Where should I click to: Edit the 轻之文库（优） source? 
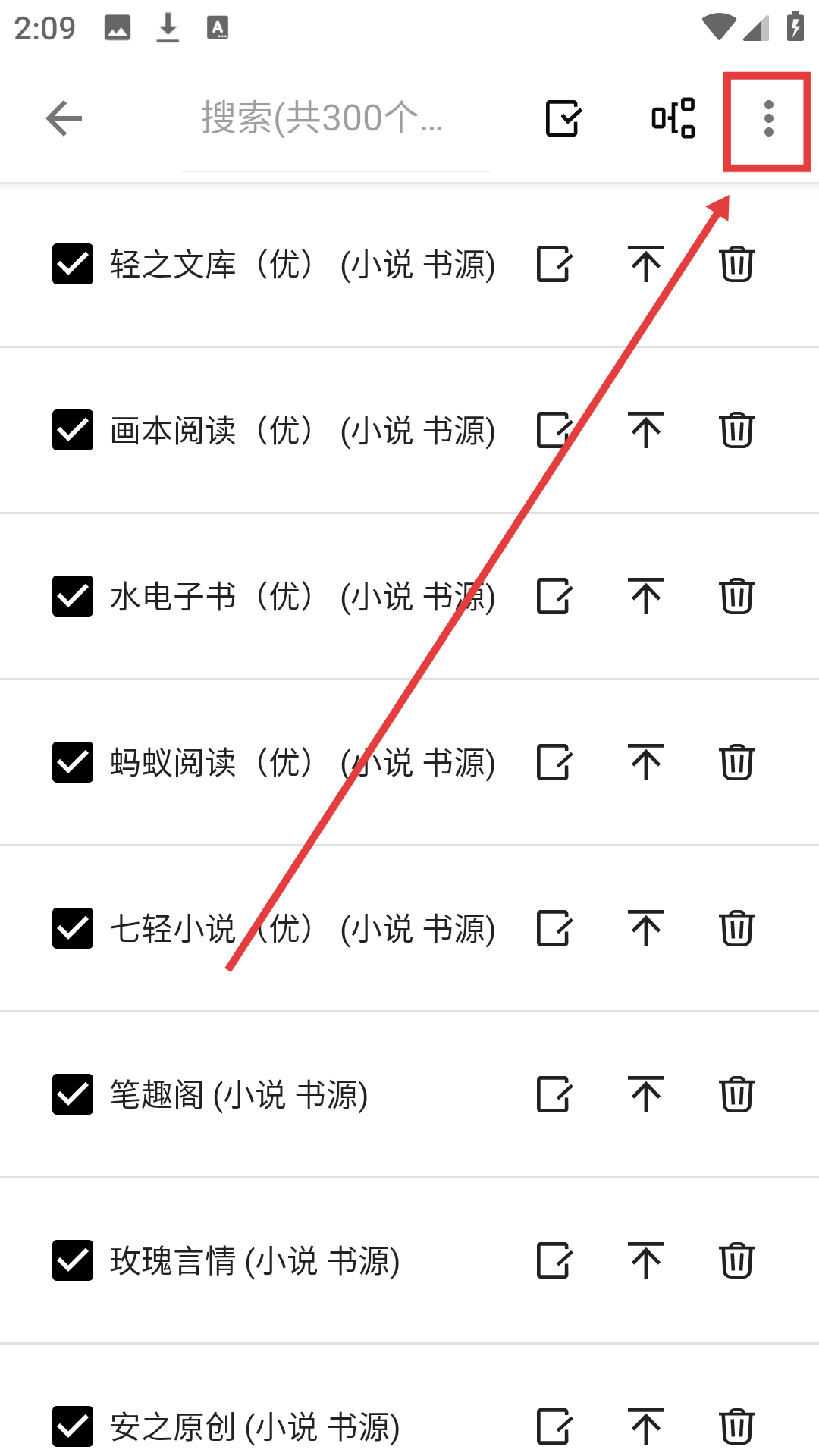554,264
